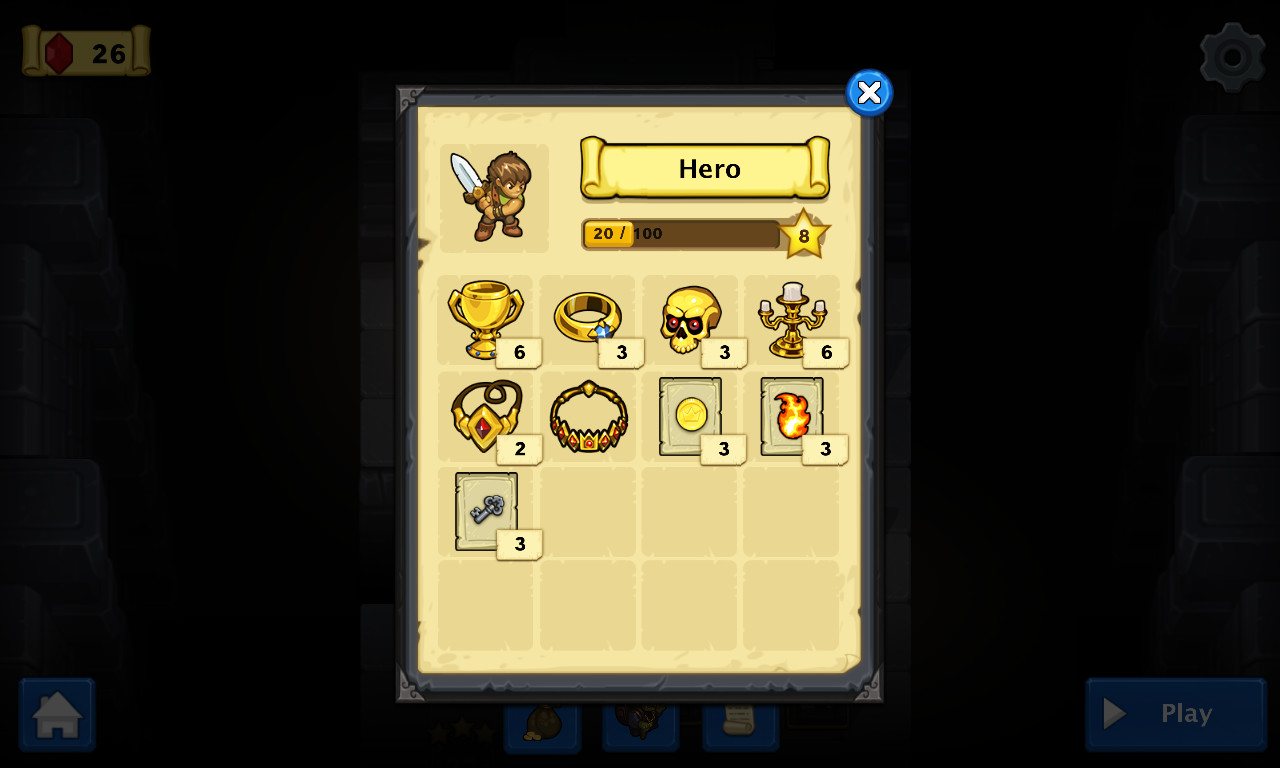This screenshot has height=768, width=1280.
Task: Select the gold ring with blue gem
Action: pos(587,318)
